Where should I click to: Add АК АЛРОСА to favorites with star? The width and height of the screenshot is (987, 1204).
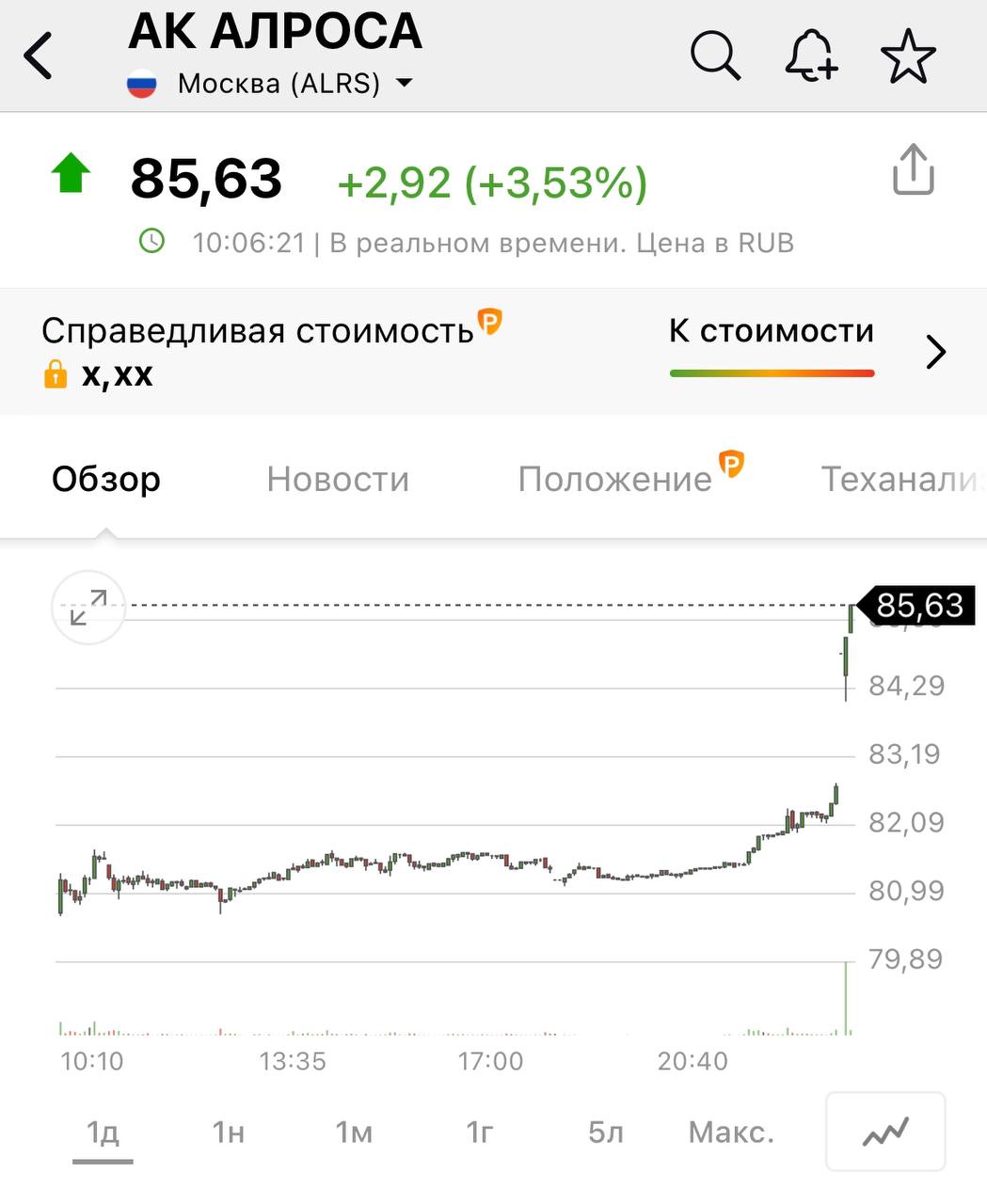point(908,56)
